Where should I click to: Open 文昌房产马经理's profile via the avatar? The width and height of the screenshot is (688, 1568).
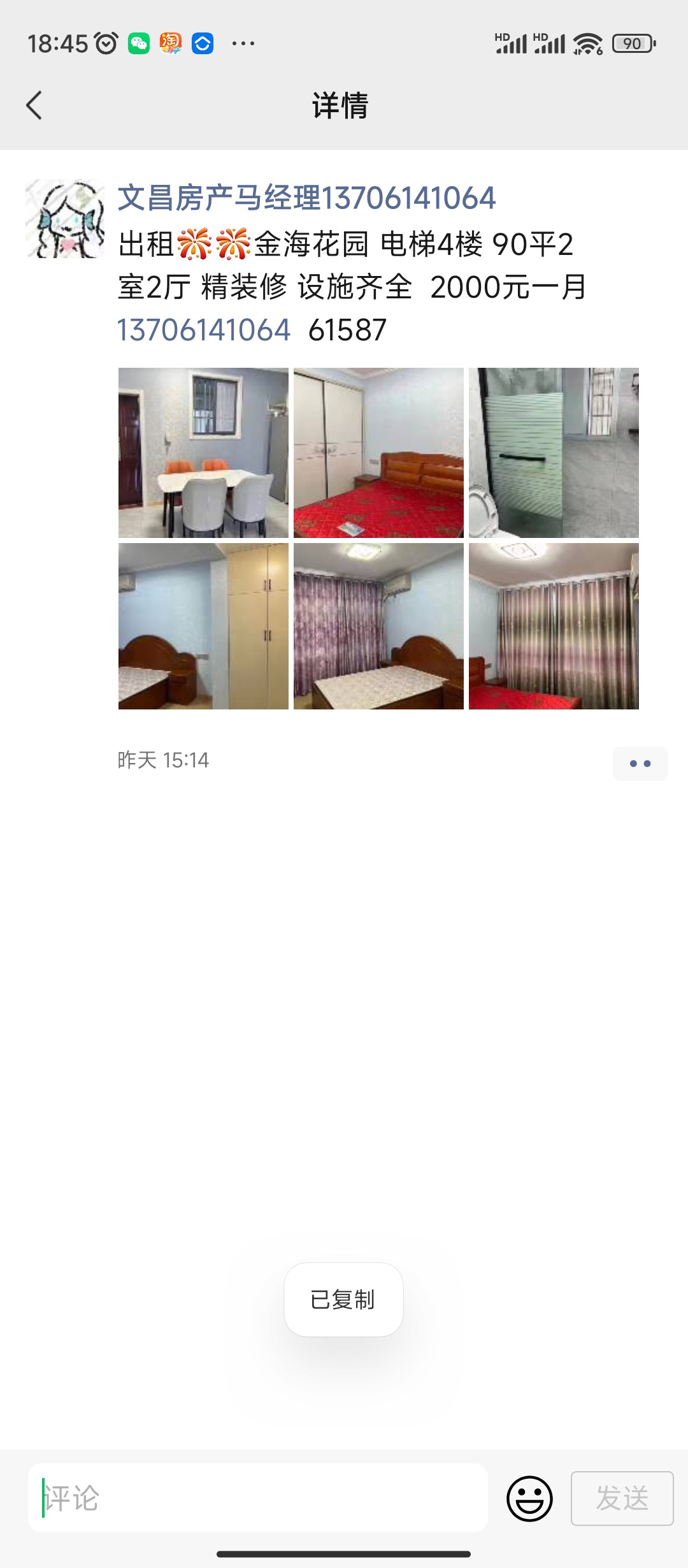click(x=65, y=219)
